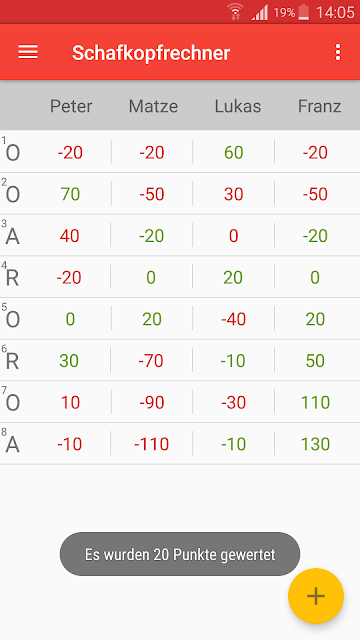Open the three-dot overflow menu
360x640 pixels.
[x=338, y=52]
